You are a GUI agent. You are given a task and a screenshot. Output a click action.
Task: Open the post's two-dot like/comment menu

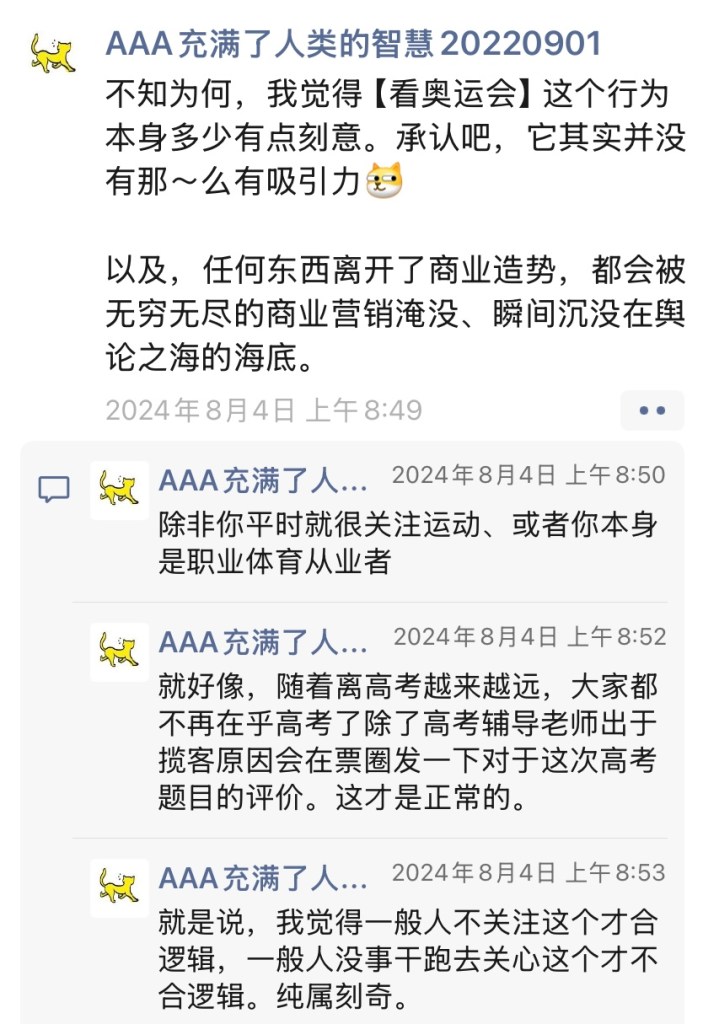(x=652, y=410)
